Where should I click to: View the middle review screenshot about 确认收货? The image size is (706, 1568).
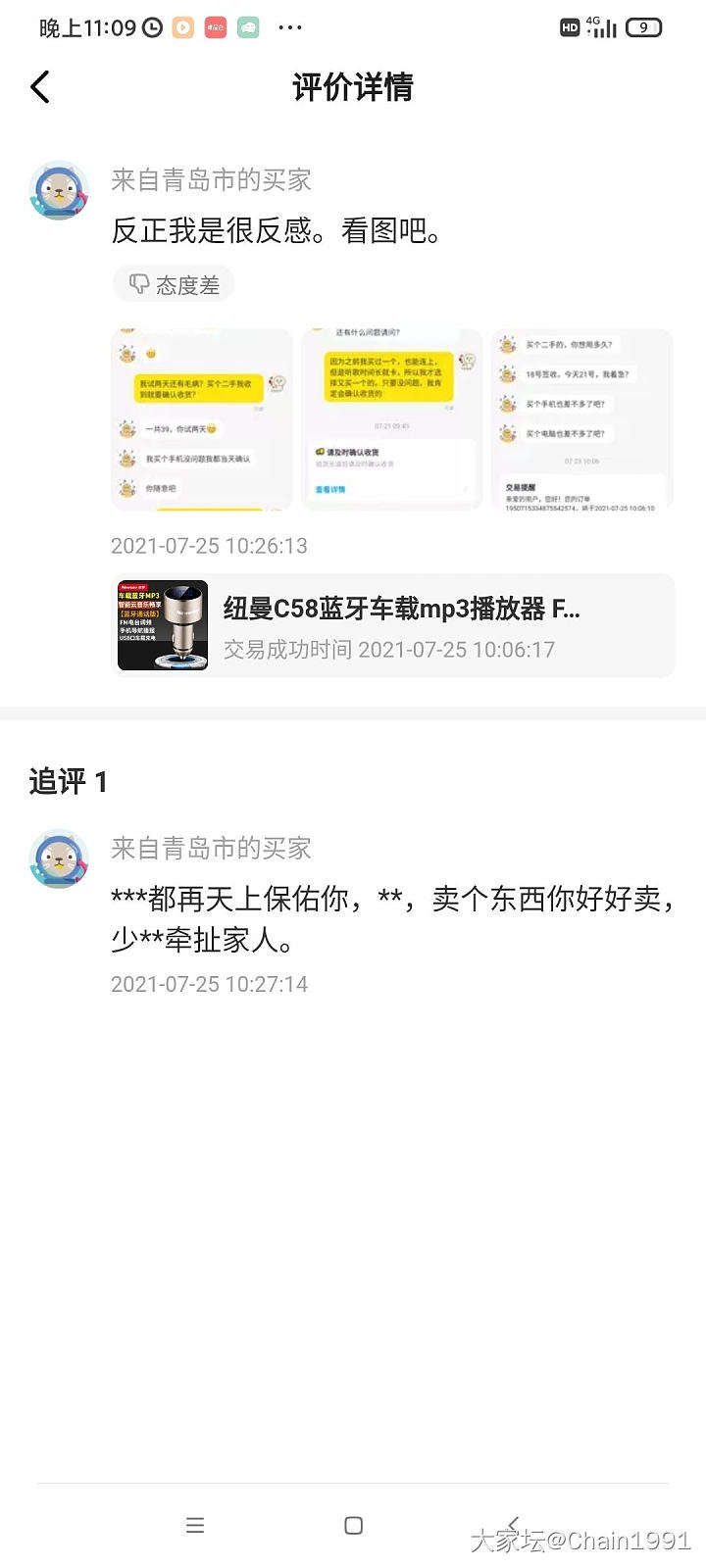[x=391, y=419]
